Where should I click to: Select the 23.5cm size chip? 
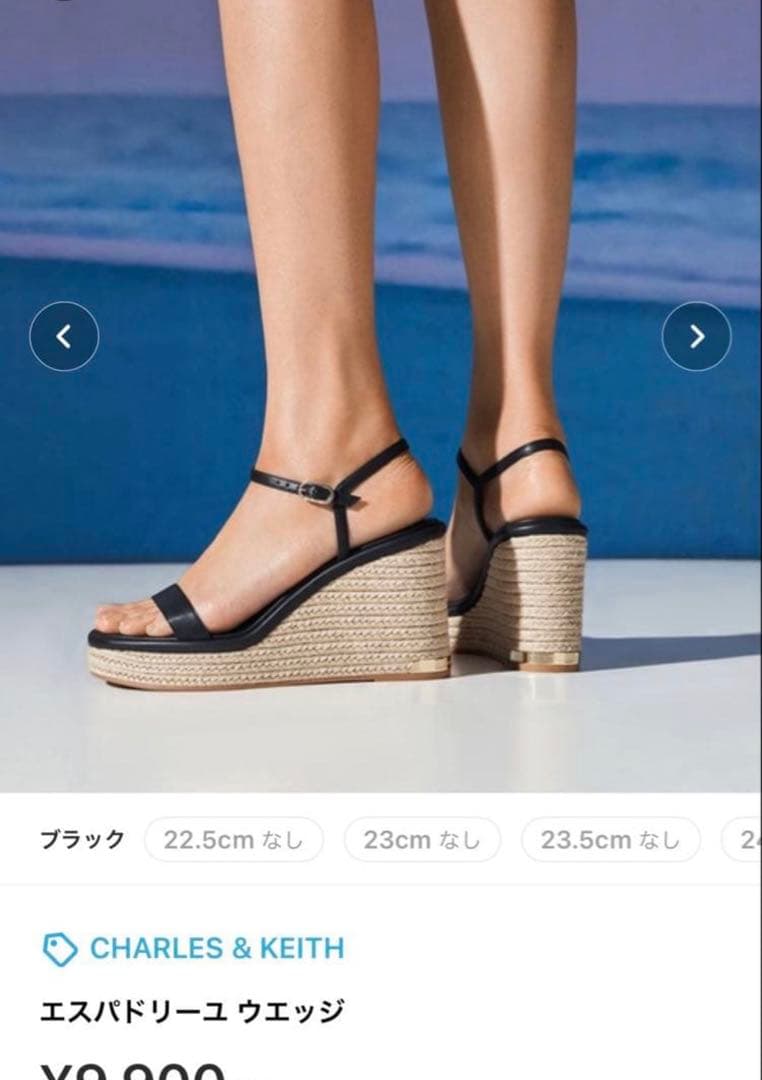(x=610, y=840)
